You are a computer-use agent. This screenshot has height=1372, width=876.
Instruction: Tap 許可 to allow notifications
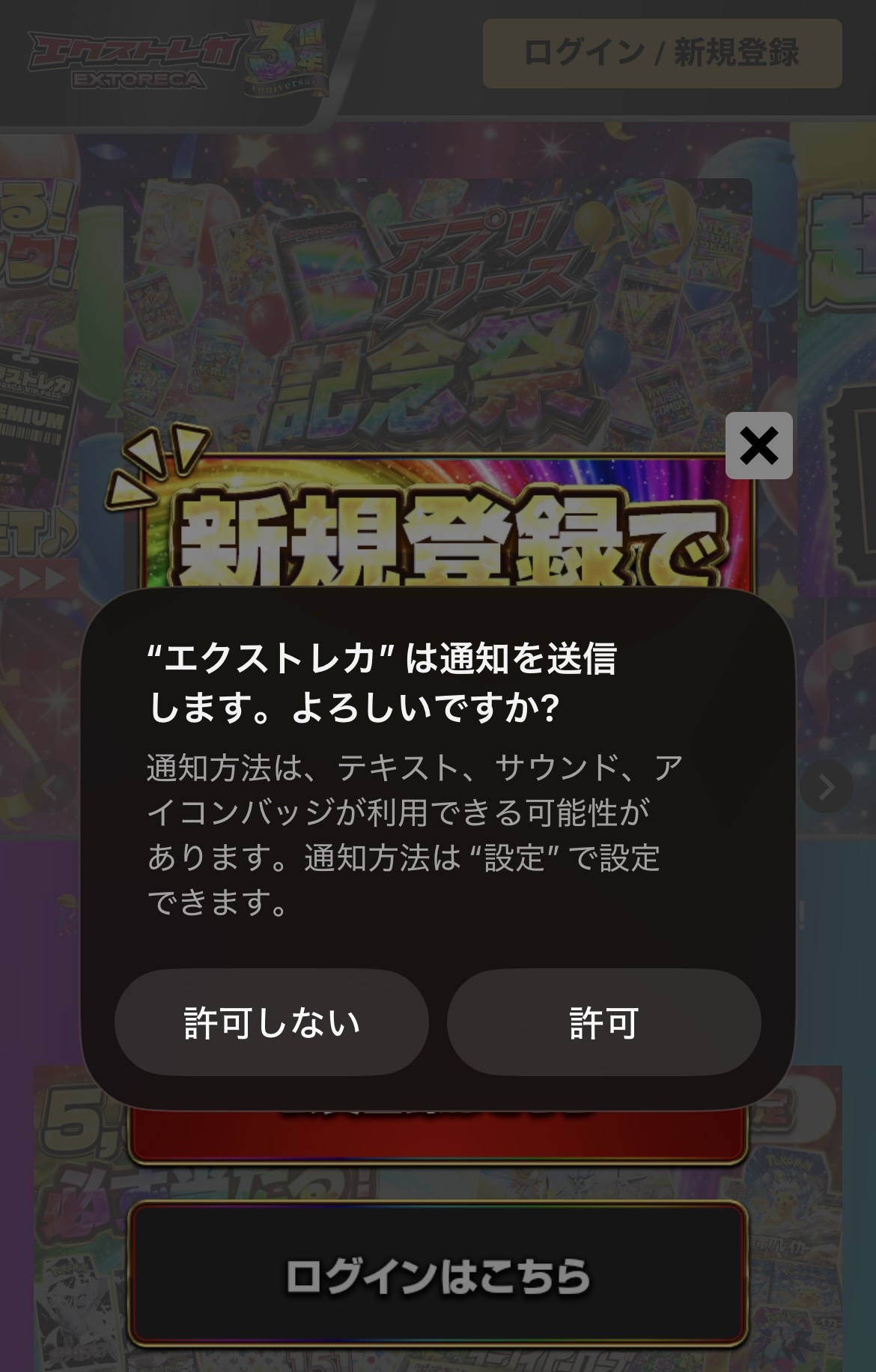click(603, 1022)
